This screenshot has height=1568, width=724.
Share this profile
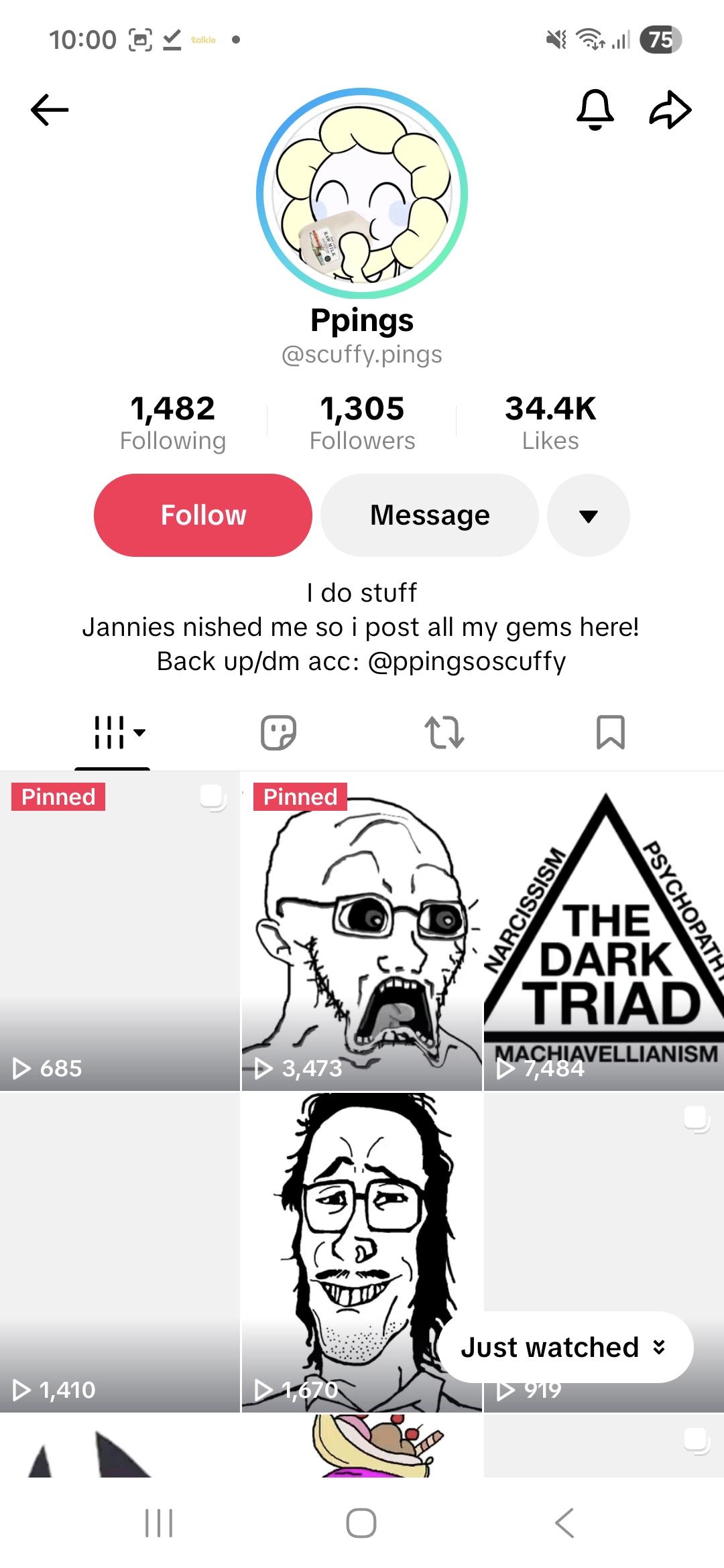pyautogui.click(x=670, y=109)
